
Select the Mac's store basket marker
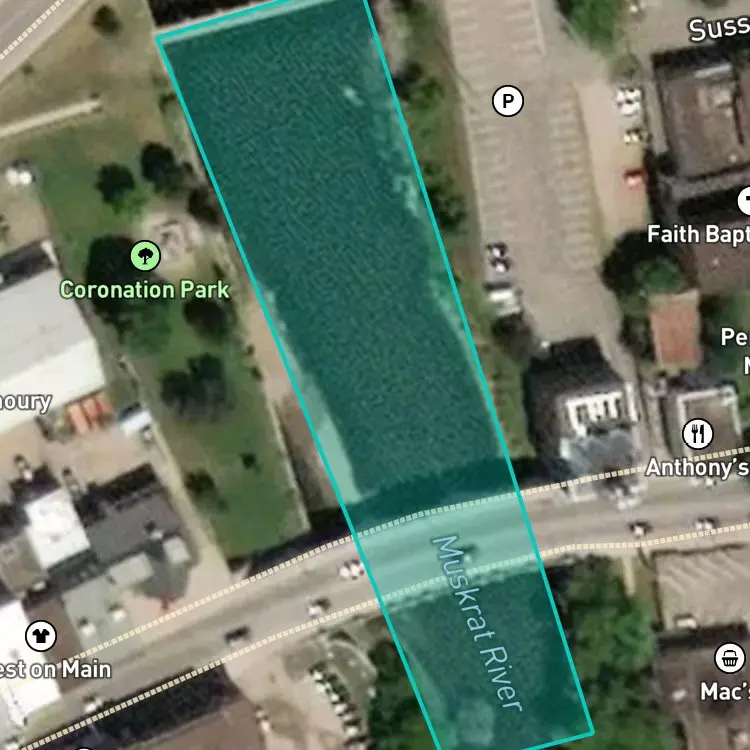(729, 658)
